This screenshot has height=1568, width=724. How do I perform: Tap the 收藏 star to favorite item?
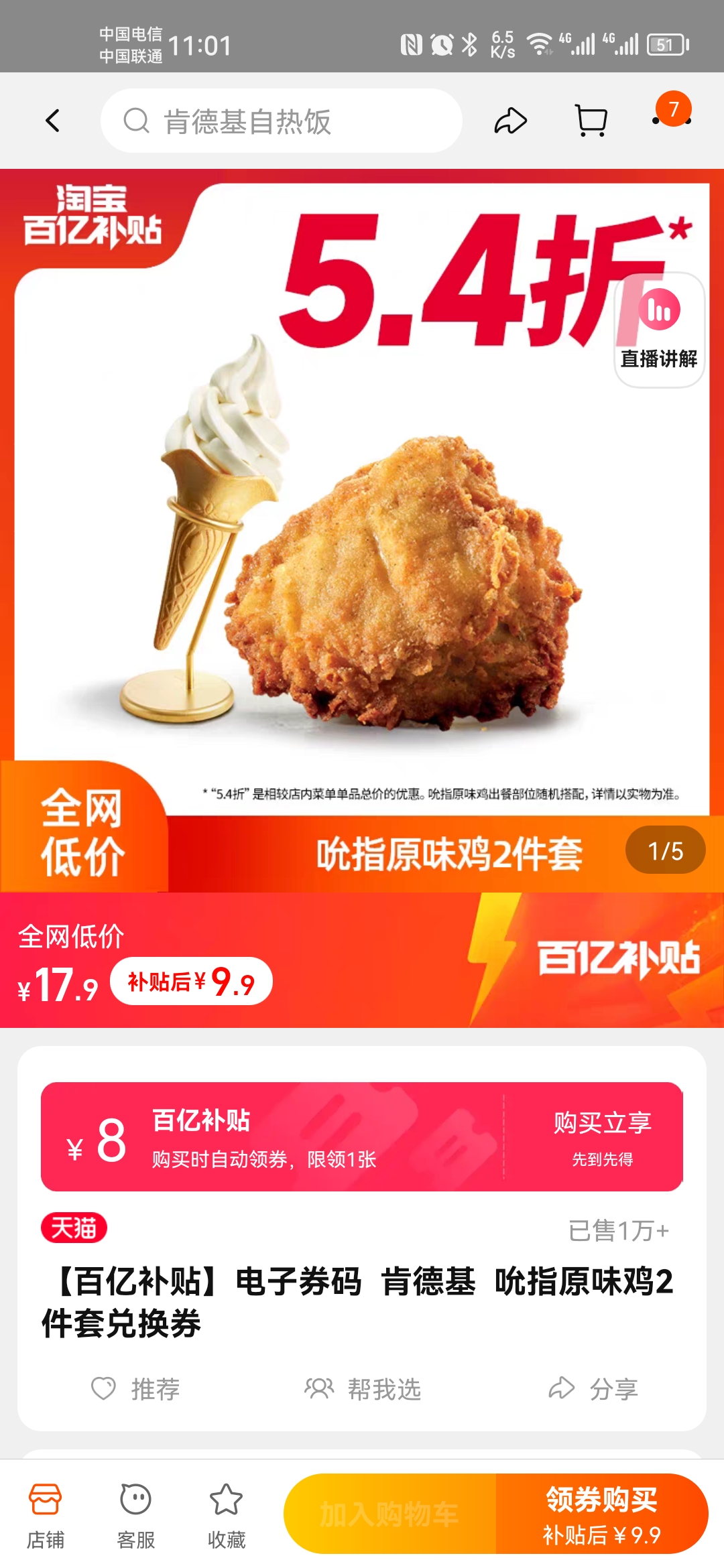(226, 1514)
